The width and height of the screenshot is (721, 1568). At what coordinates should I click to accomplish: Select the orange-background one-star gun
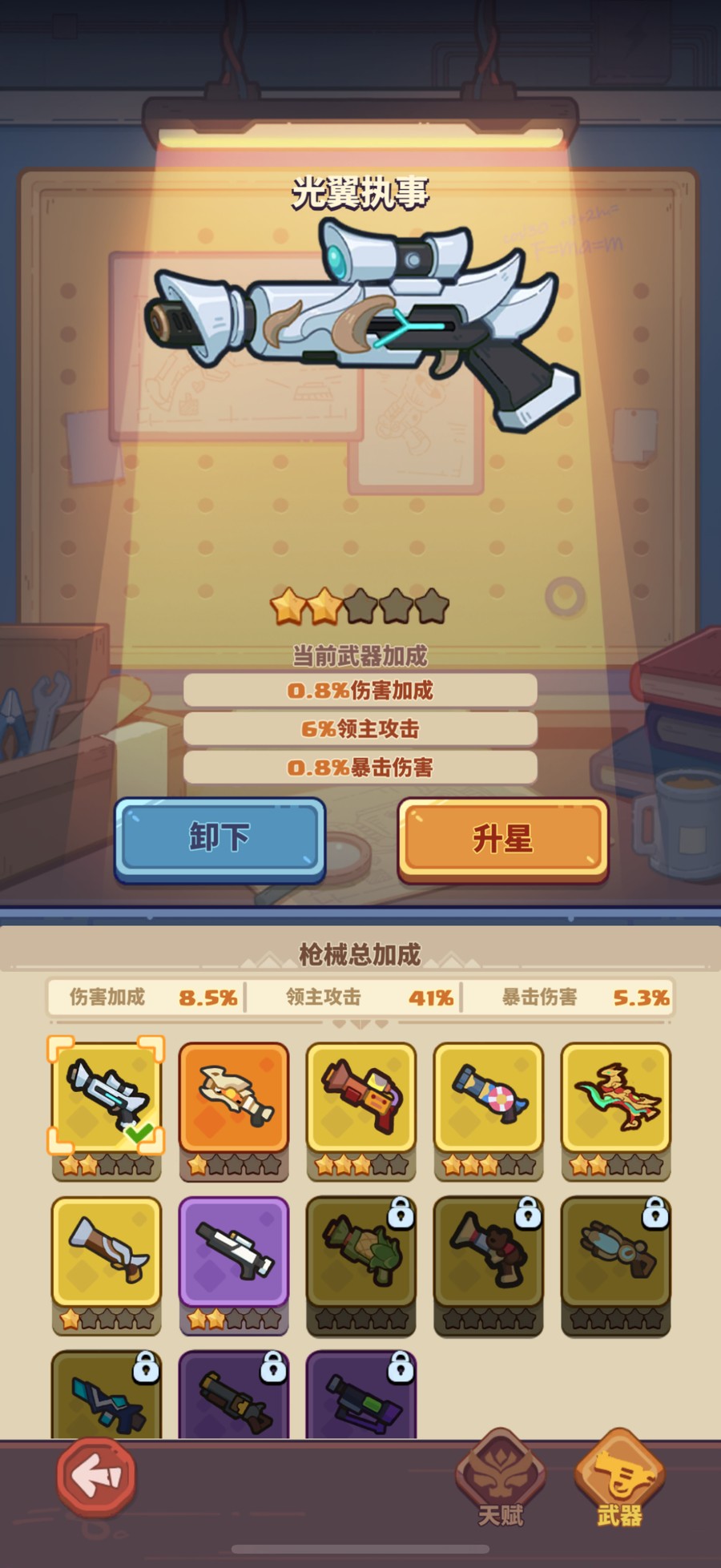pyautogui.click(x=233, y=1097)
